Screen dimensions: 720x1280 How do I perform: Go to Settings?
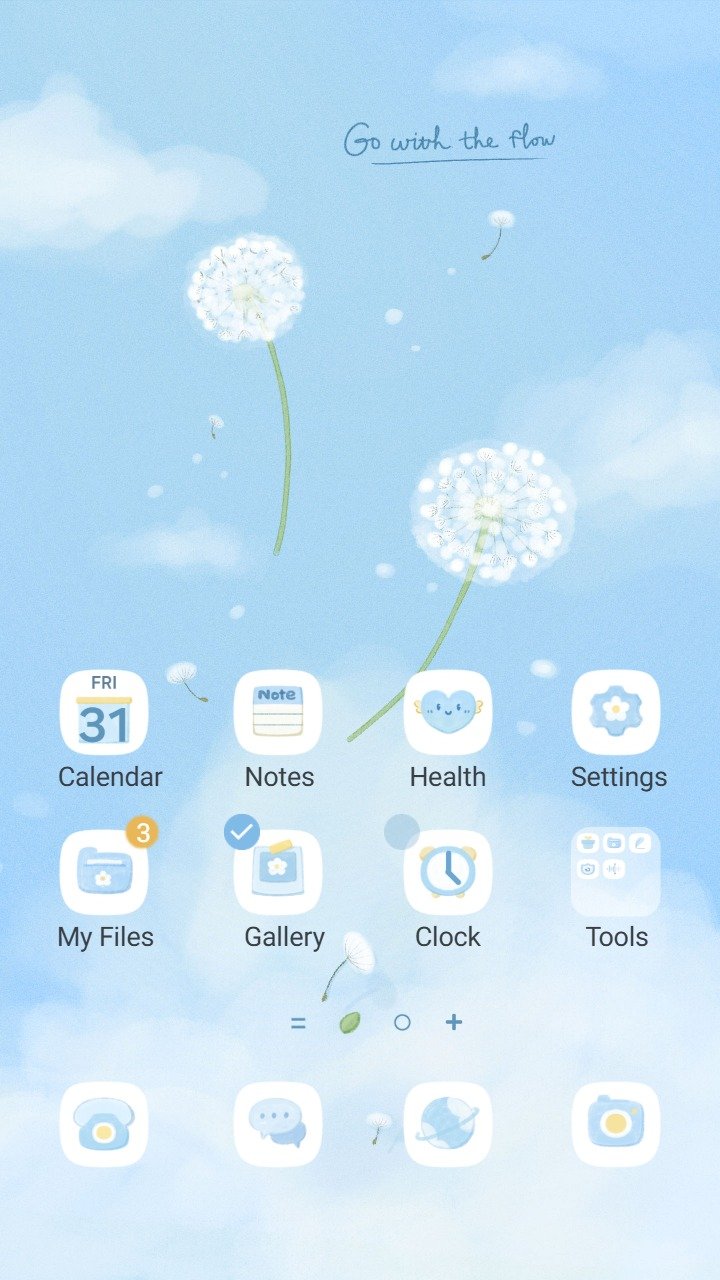tap(616, 712)
